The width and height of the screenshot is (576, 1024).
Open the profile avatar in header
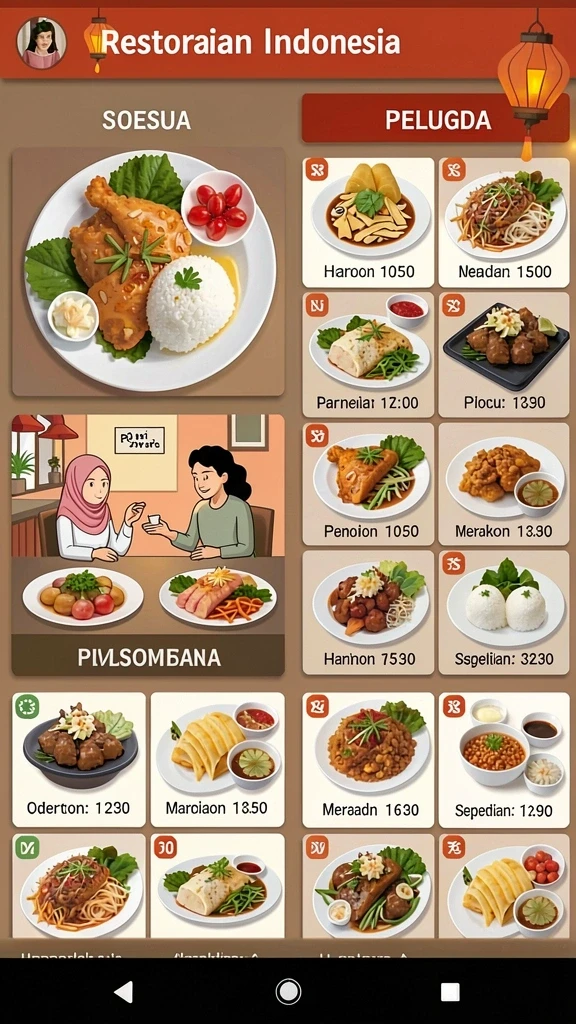point(41,42)
